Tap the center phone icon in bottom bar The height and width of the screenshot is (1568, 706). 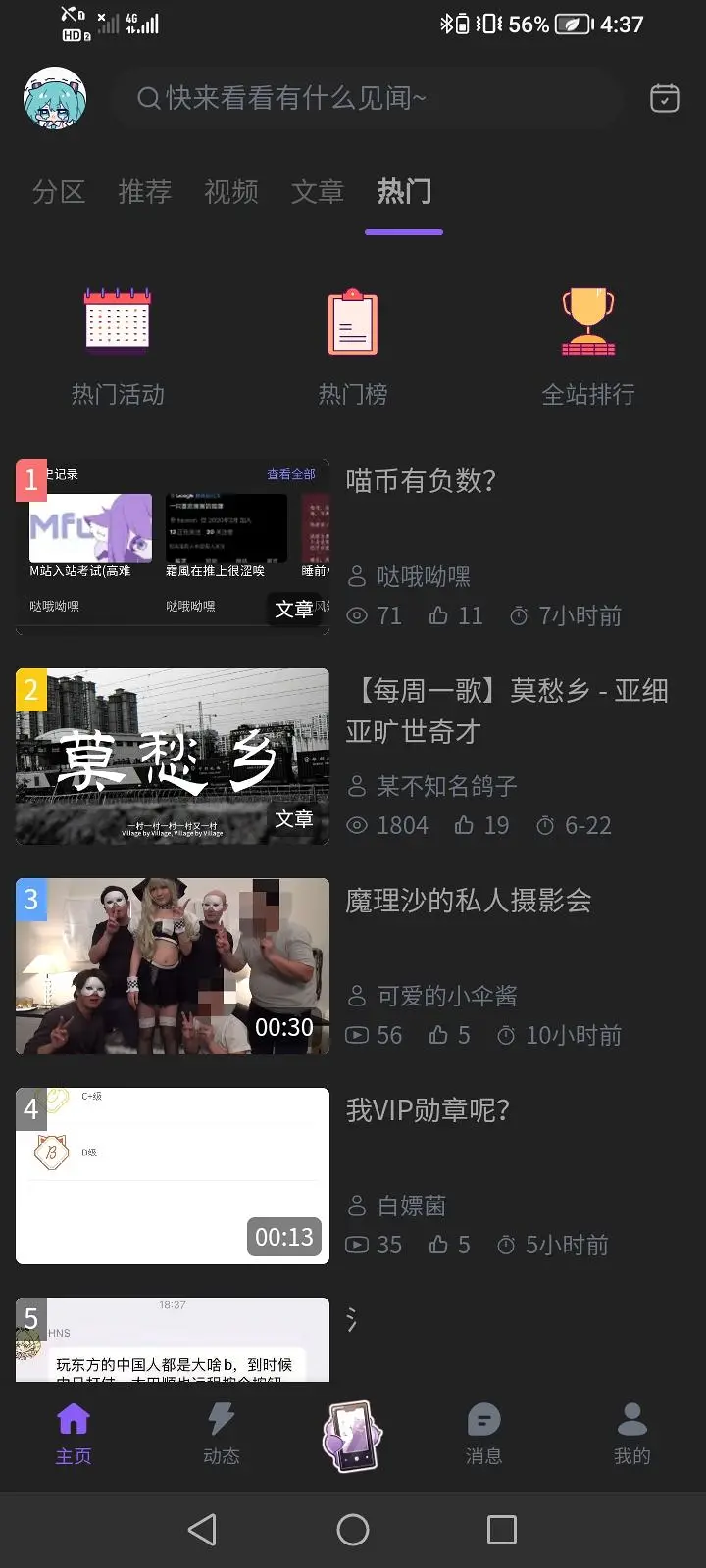click(353, 1436)
